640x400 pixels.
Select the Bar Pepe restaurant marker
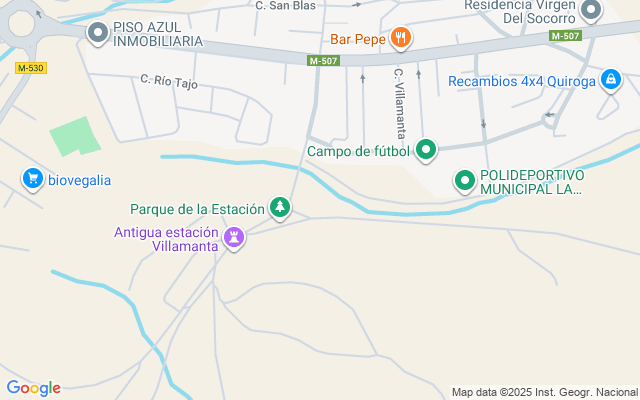401,38
